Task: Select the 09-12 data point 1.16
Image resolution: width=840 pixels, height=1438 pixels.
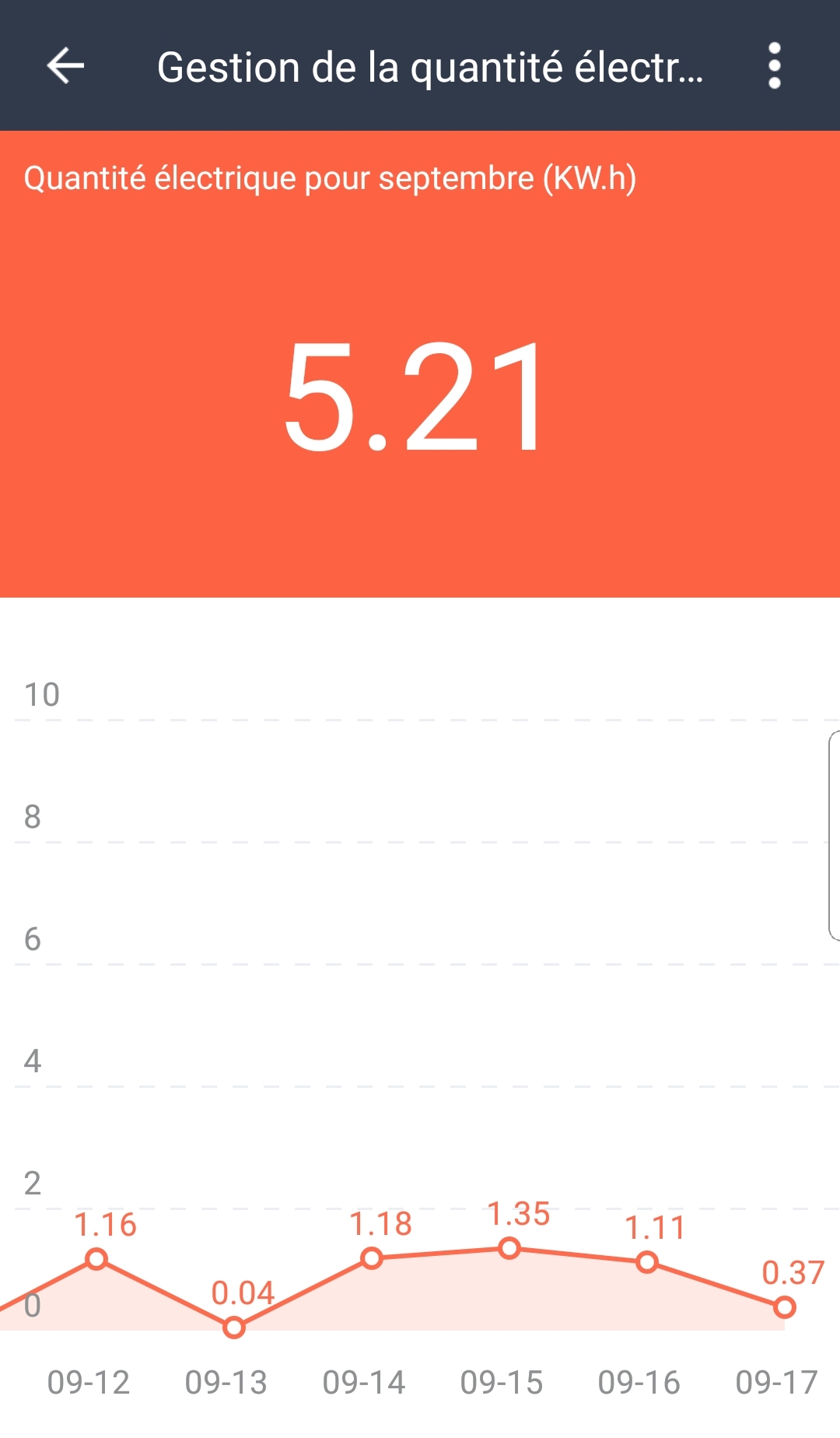Action: [96, 1258]
